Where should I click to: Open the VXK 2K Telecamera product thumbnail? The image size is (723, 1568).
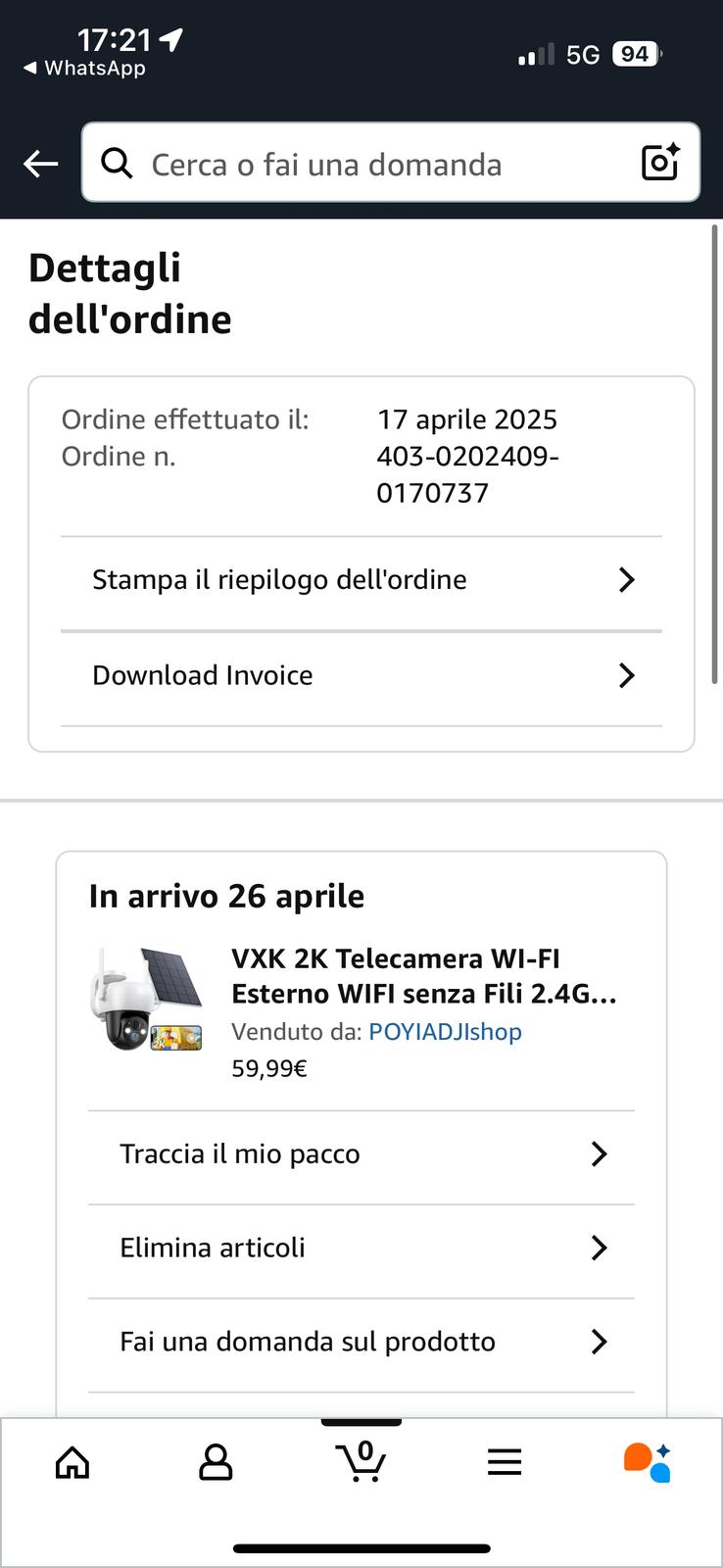click(x=147, y=1000)
